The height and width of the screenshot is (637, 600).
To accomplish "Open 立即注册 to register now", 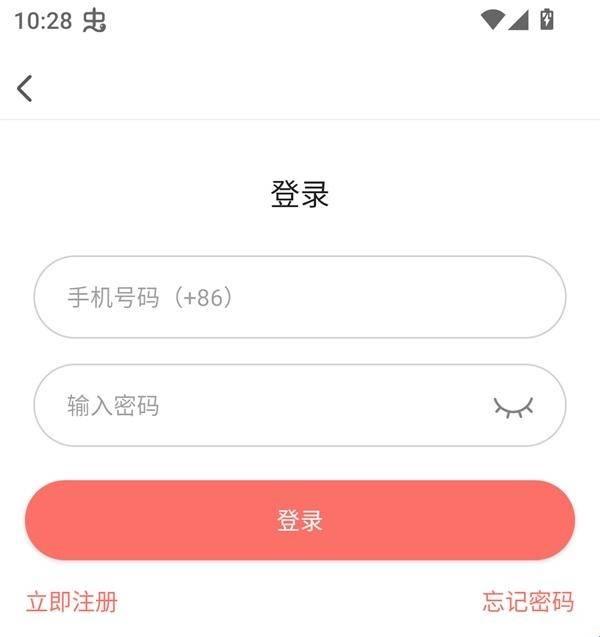I will (x=72, y=601).
